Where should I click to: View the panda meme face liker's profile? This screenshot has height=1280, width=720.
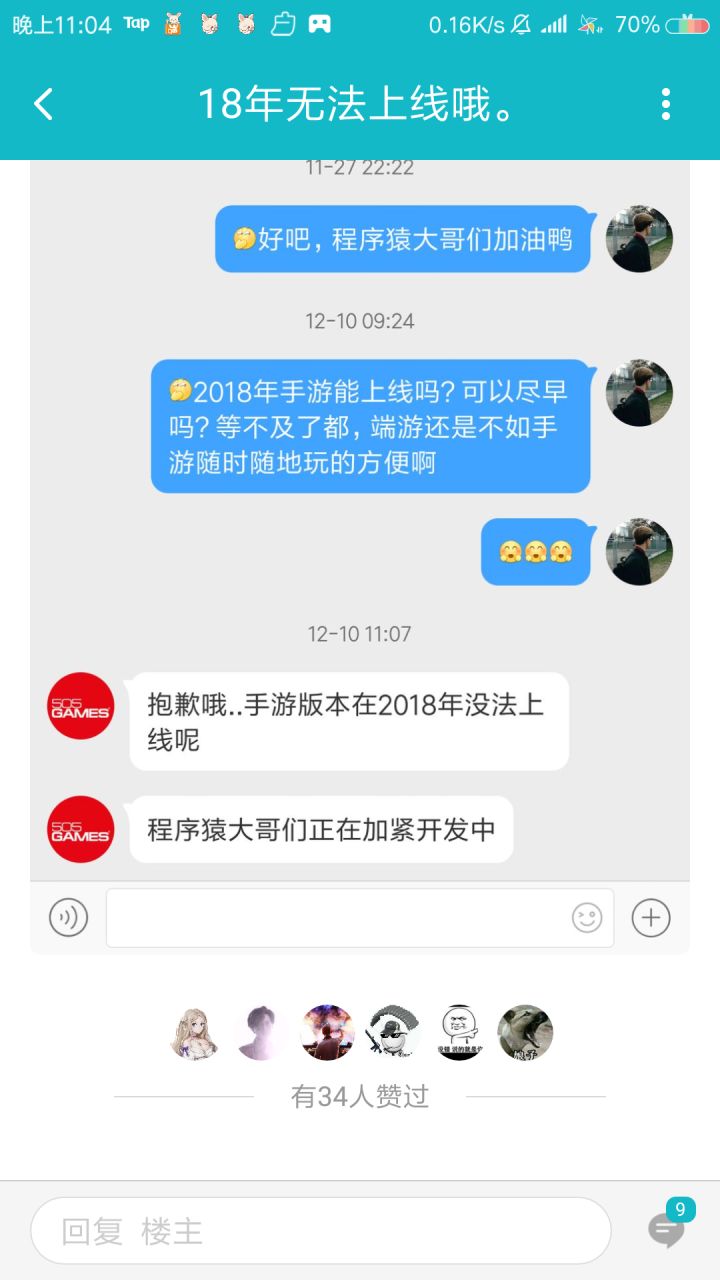tap(459, 1033)
